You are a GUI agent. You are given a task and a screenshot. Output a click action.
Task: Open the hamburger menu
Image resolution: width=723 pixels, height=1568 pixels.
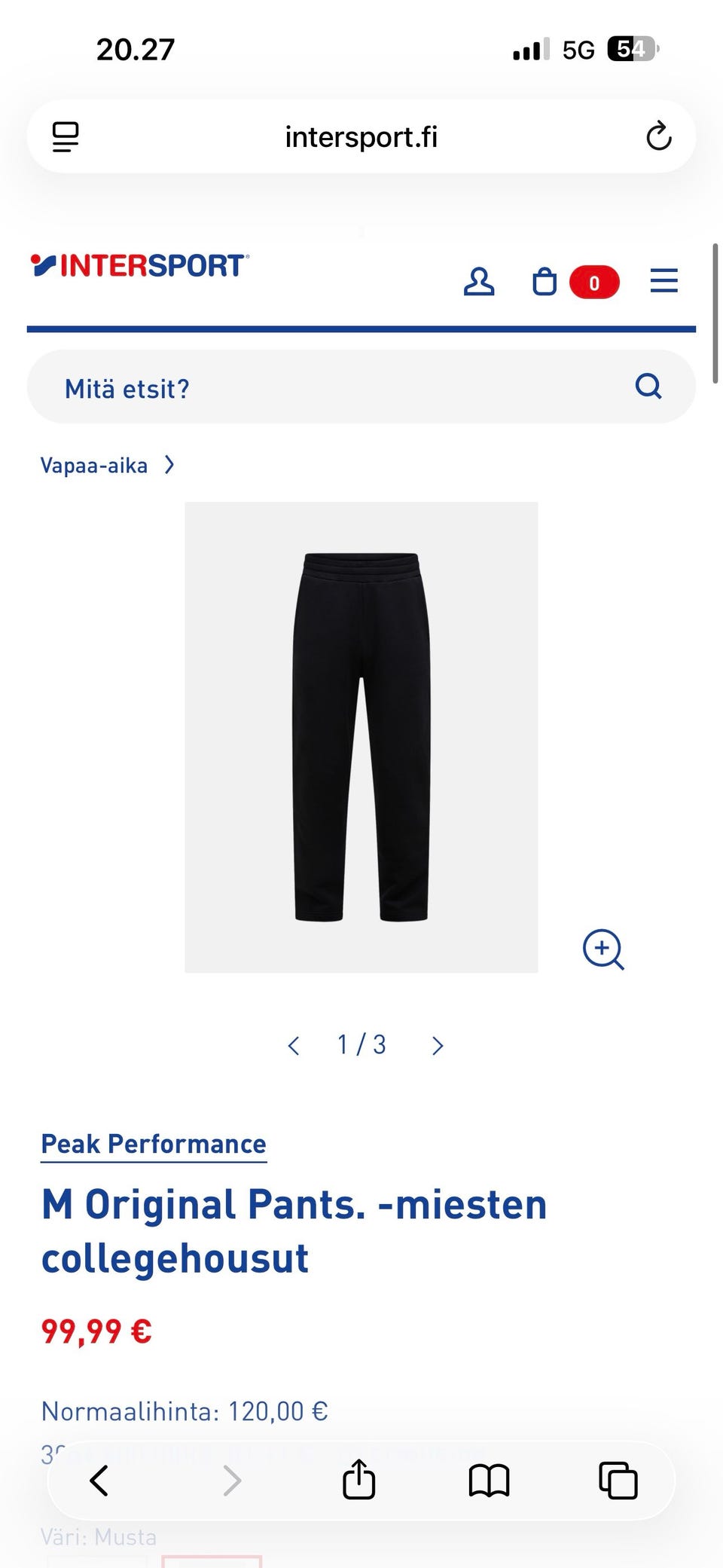[x=664, y=280]
